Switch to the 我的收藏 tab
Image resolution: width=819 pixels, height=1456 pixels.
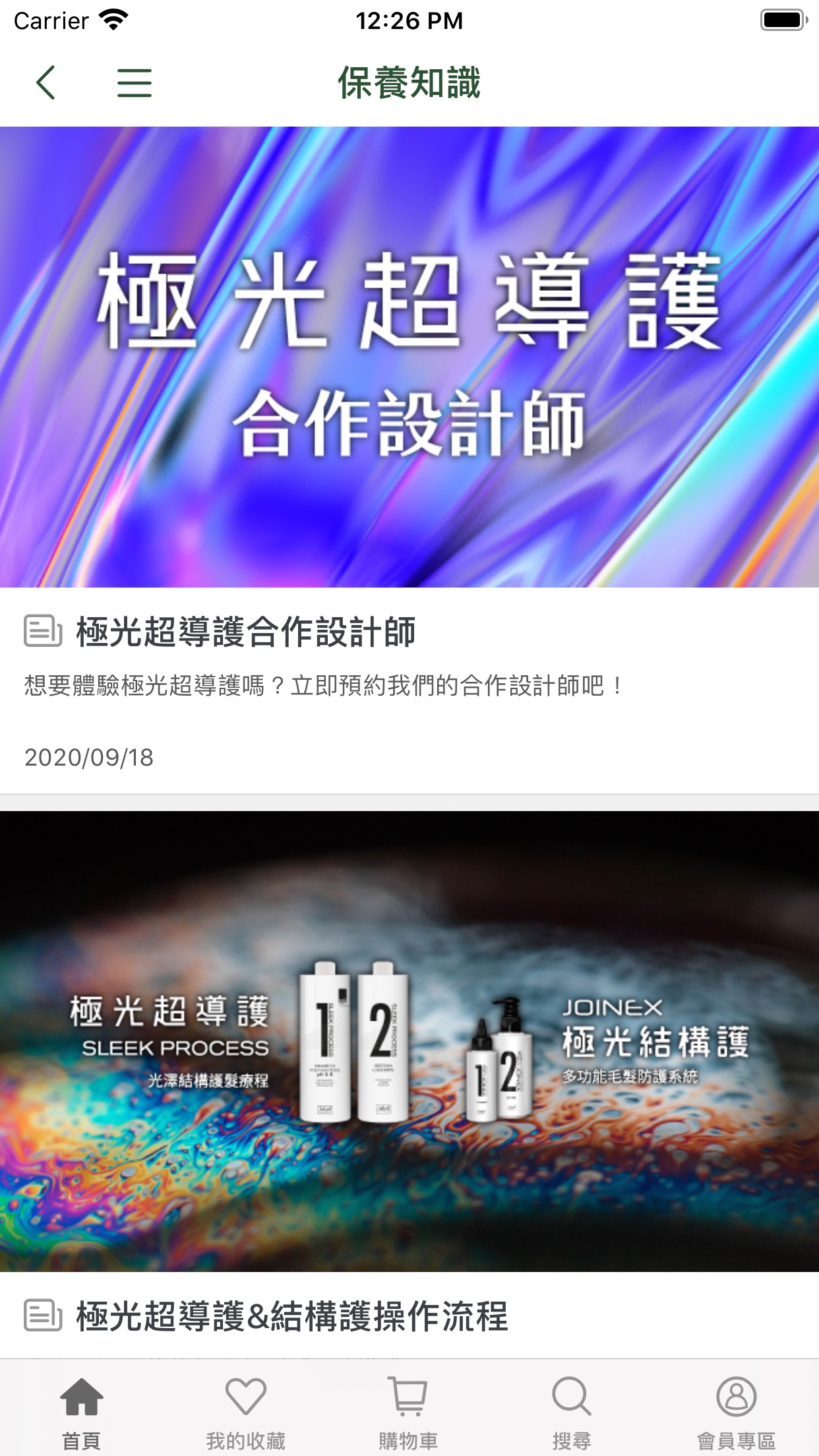(x=245, y=1407)
